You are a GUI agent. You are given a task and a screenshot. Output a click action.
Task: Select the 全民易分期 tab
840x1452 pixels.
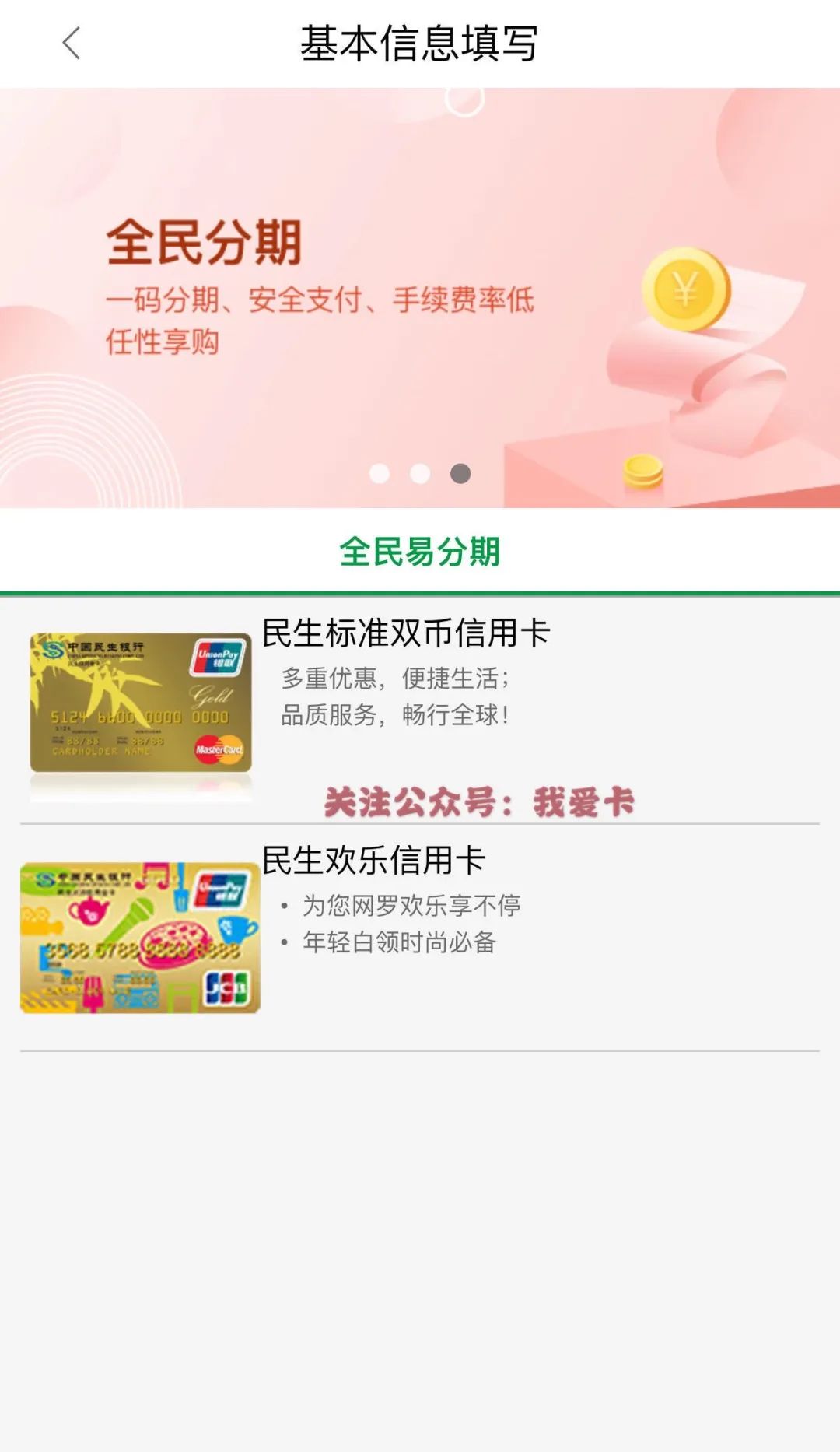click(x=420, y=552)
